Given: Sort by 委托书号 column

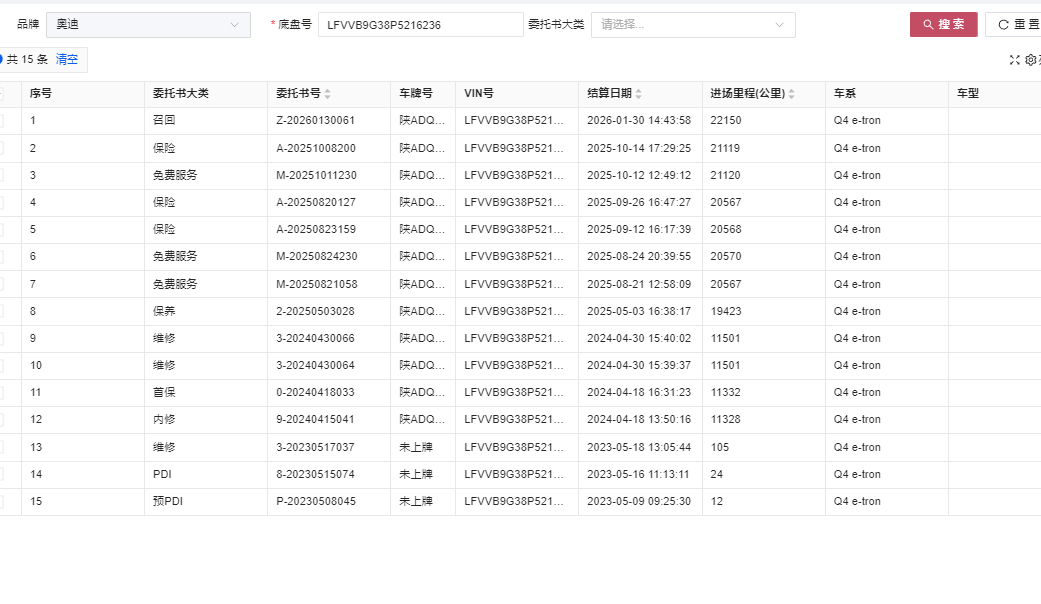Looking at the screenshot, I should (327, 94).
